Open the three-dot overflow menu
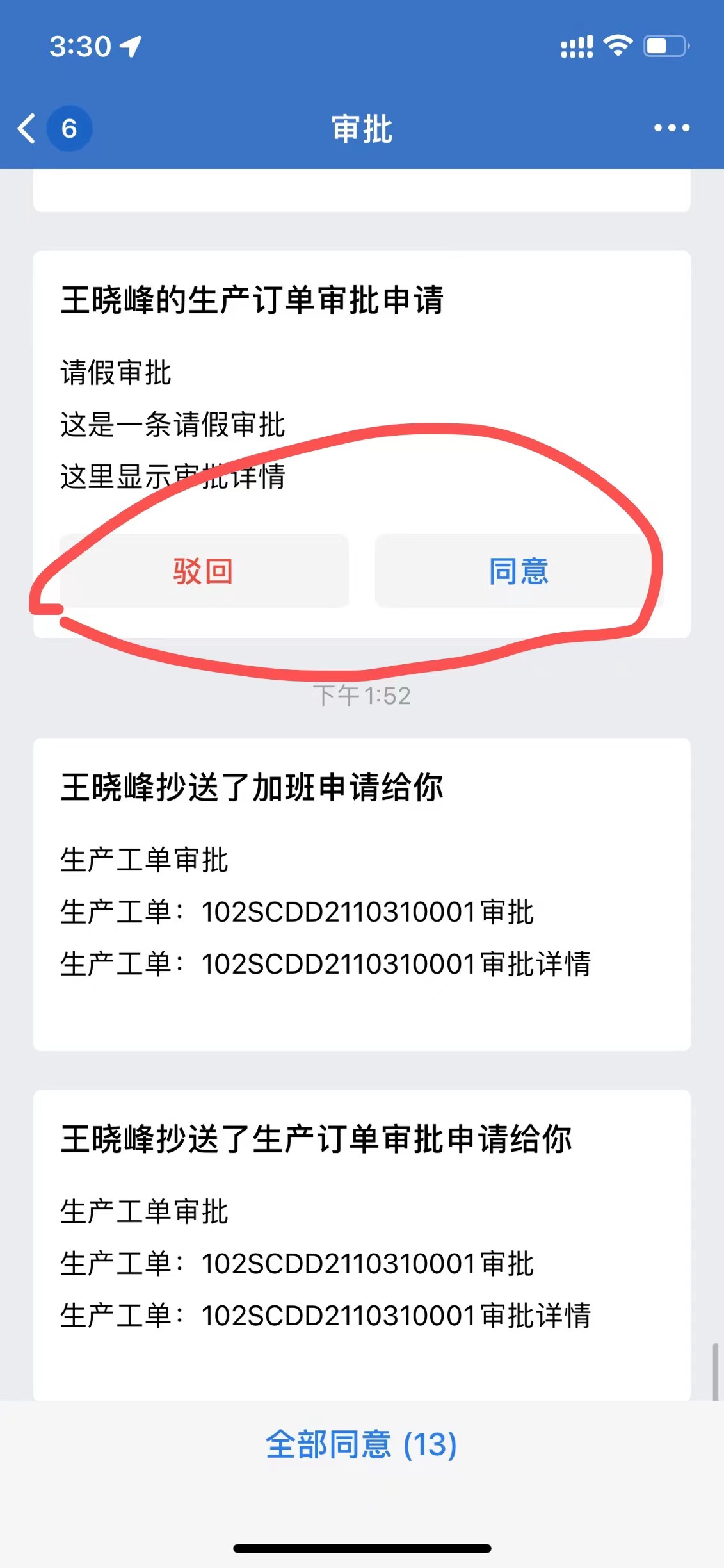Image resolution: width=724 pixels, height=1568 pixels. [672, 128]
